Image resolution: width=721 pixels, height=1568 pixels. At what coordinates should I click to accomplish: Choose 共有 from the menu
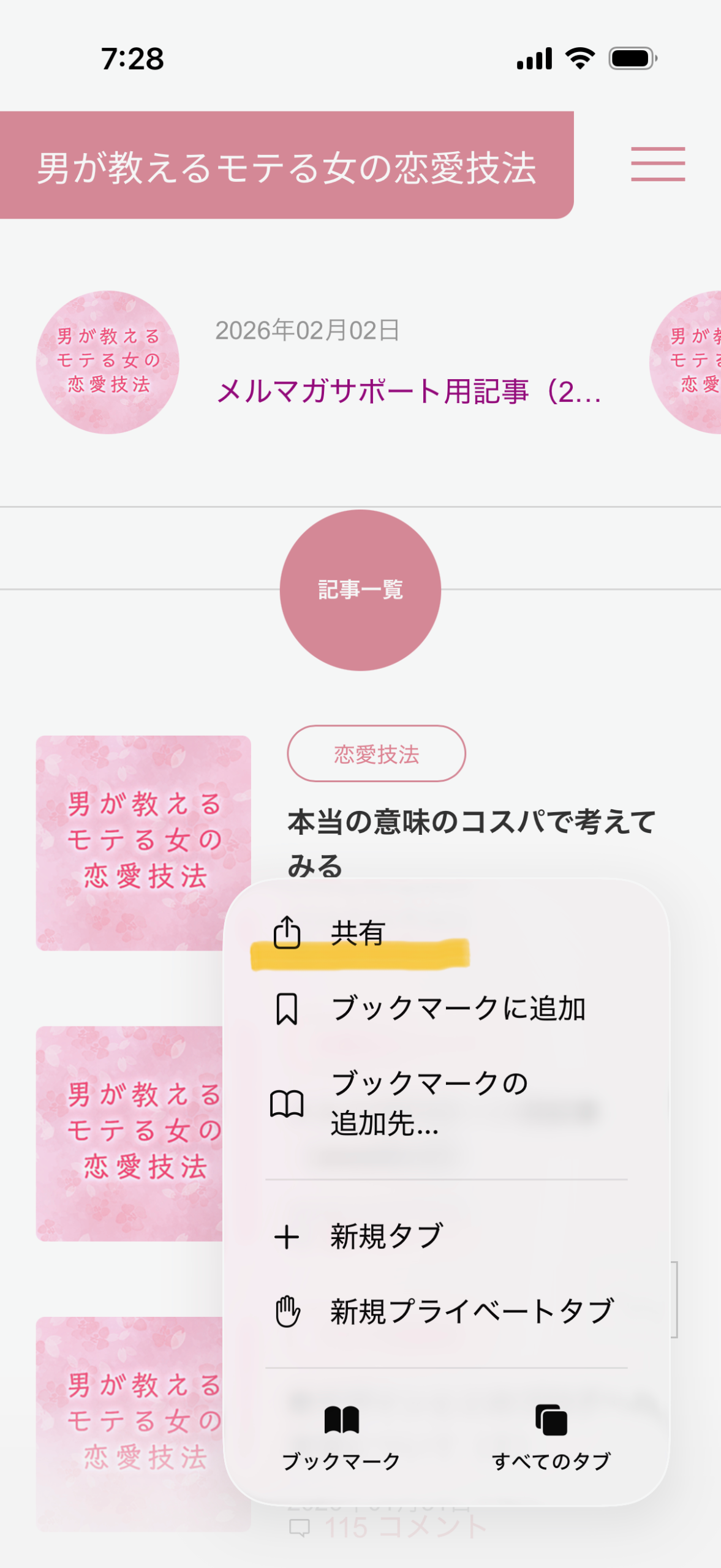[x=358, y=933]
